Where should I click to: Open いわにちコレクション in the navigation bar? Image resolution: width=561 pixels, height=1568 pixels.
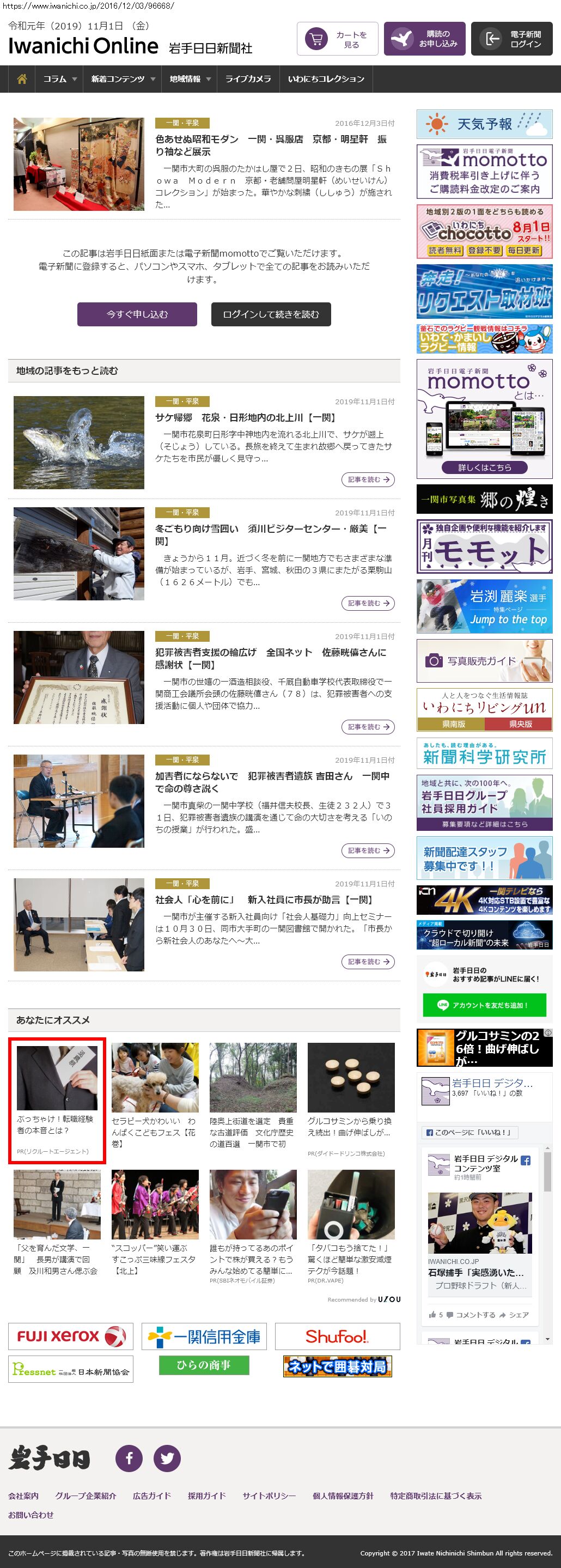pyautogui.click(x=326, y=79)
